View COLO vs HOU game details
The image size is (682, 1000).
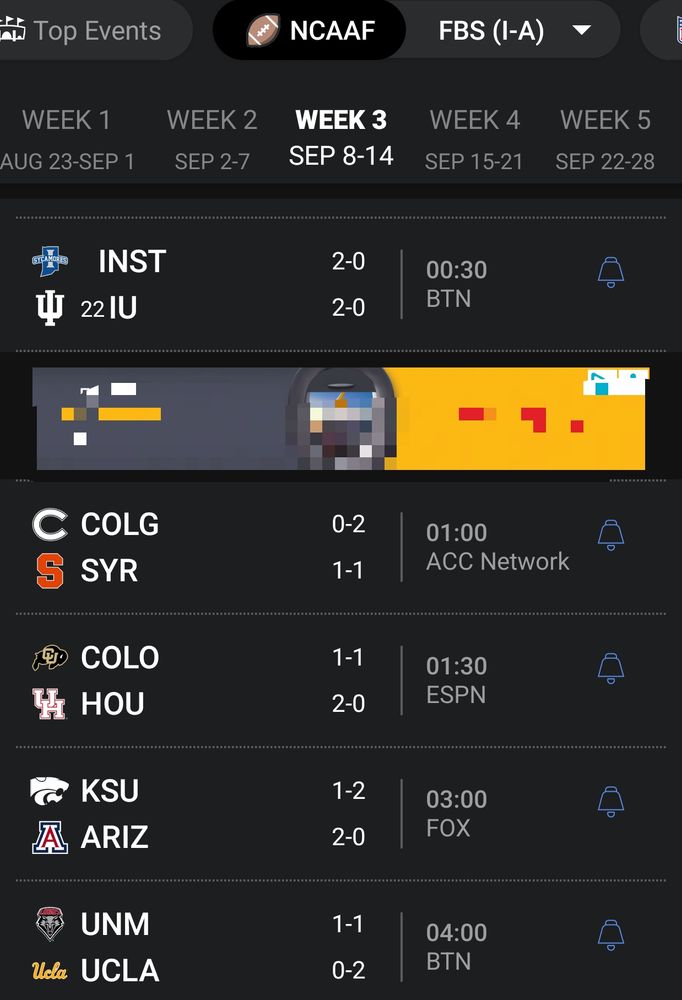200,680
